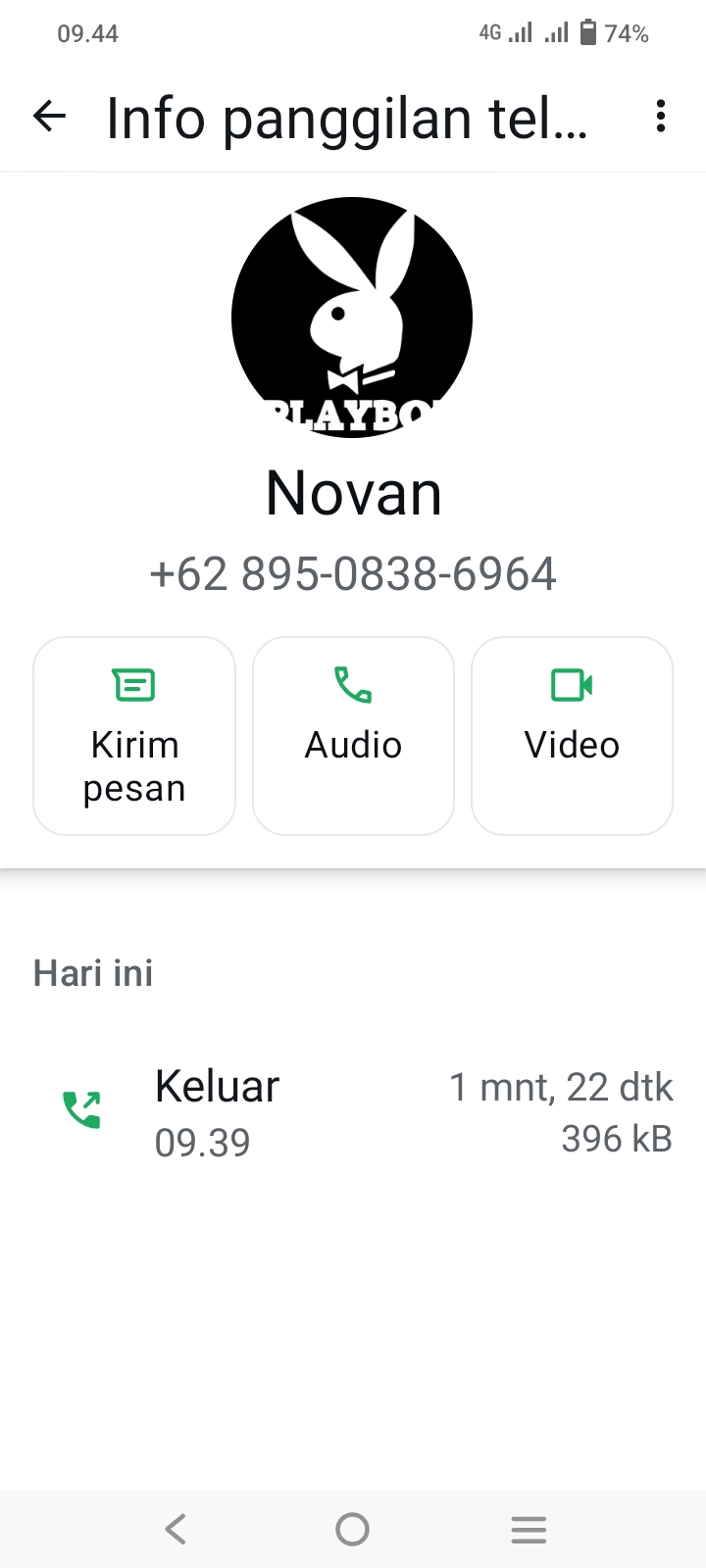The image size is (706, 1568).
Task: Tap the 09.39 call timestamp
Action: point(202,1140)
